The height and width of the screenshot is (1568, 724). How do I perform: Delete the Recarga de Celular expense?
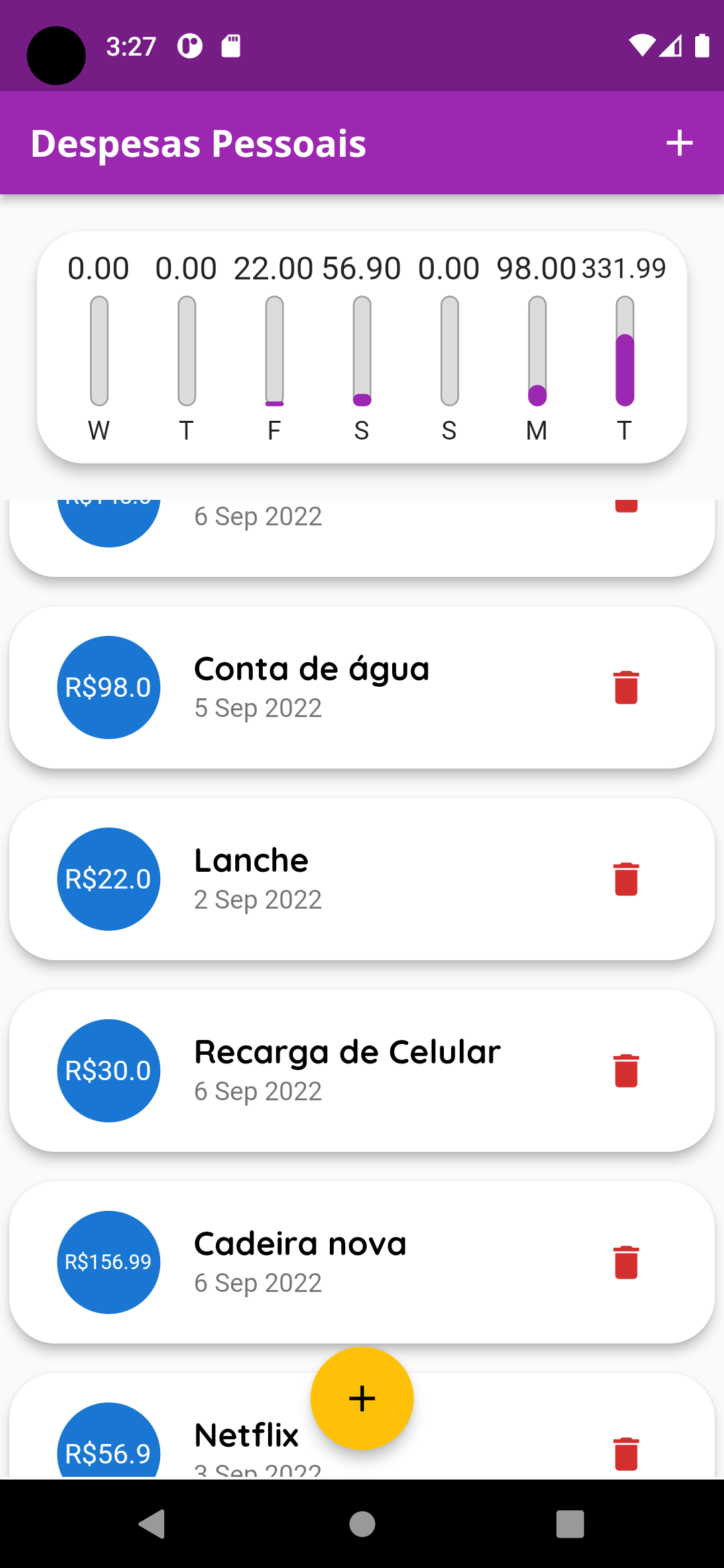[x=625, y=1071]
